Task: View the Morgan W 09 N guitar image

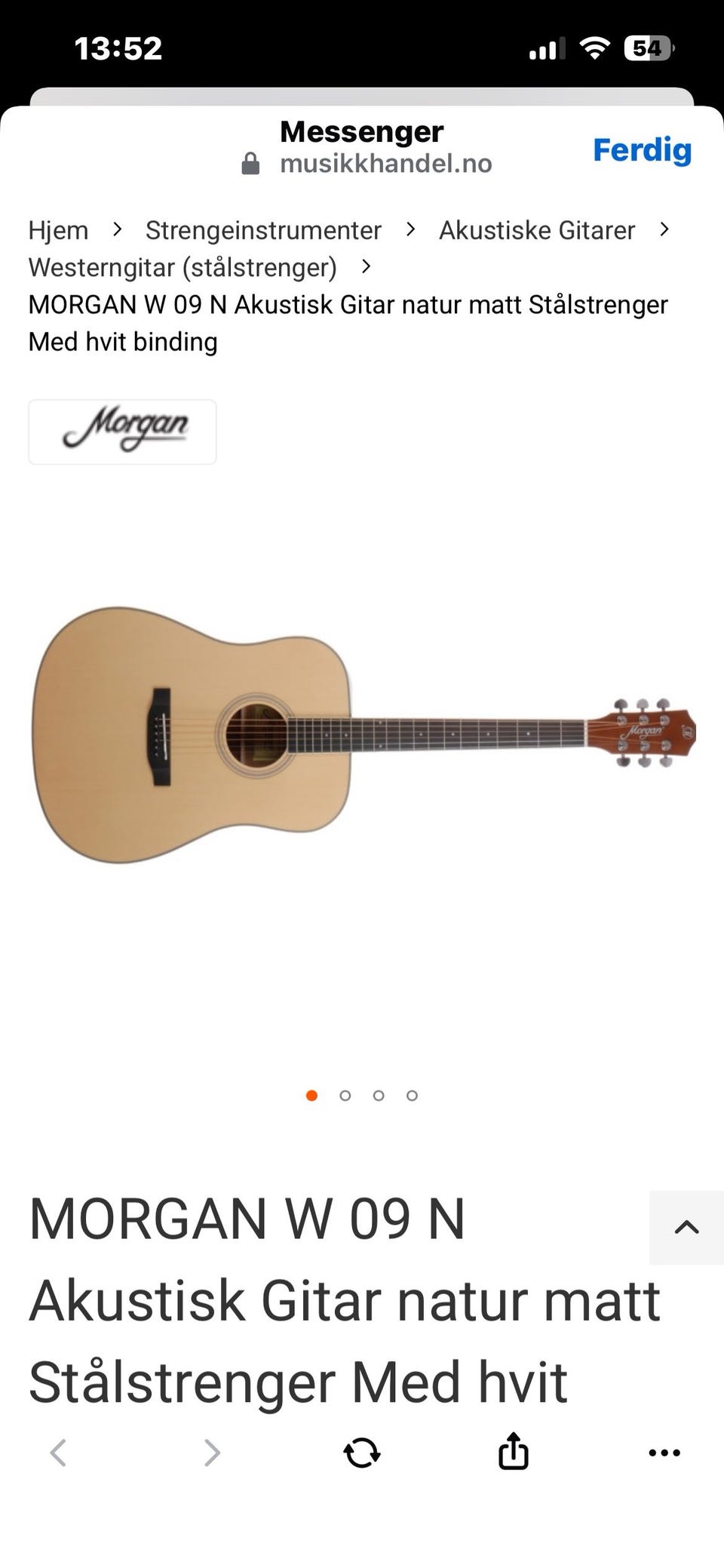Action: (x=362, y=735)
